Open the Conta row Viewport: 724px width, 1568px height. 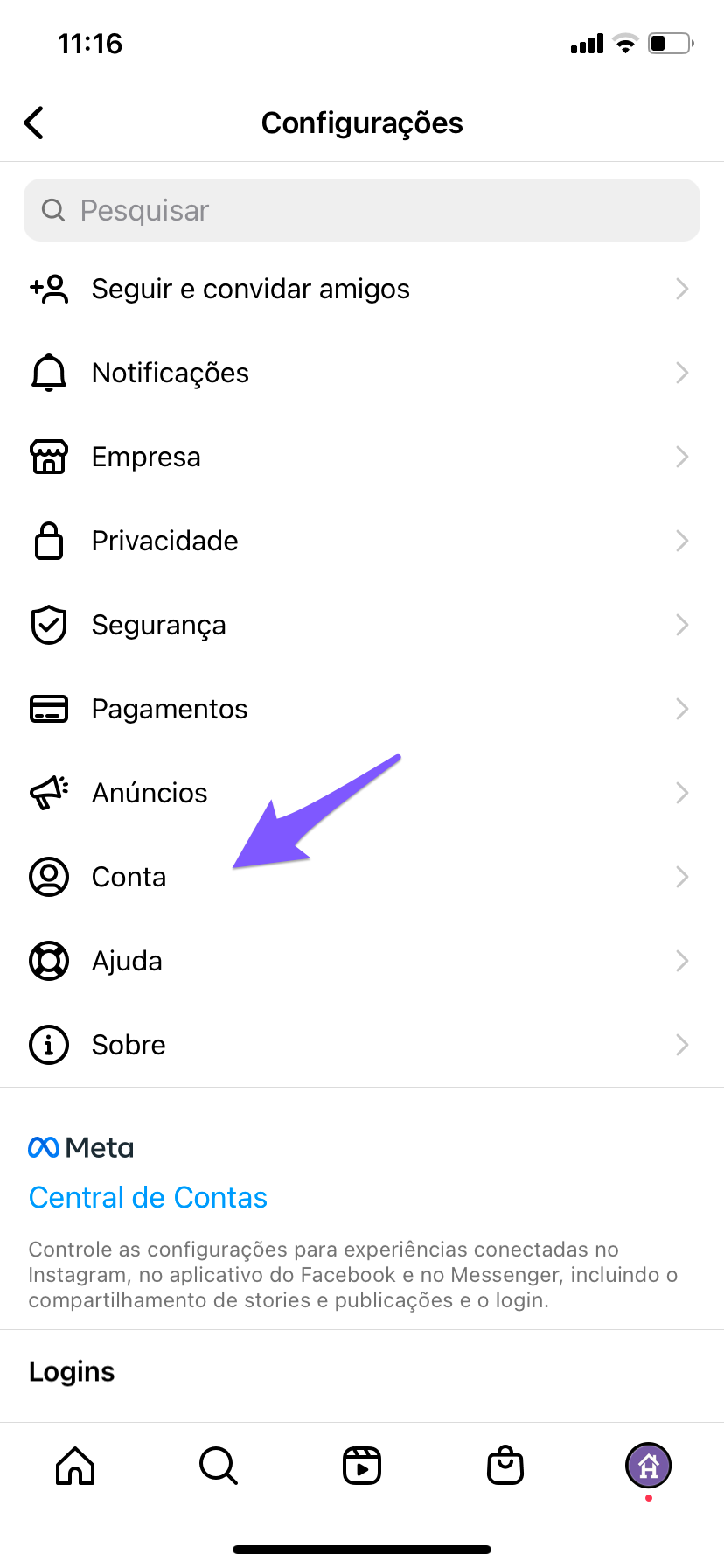point(362,877)
